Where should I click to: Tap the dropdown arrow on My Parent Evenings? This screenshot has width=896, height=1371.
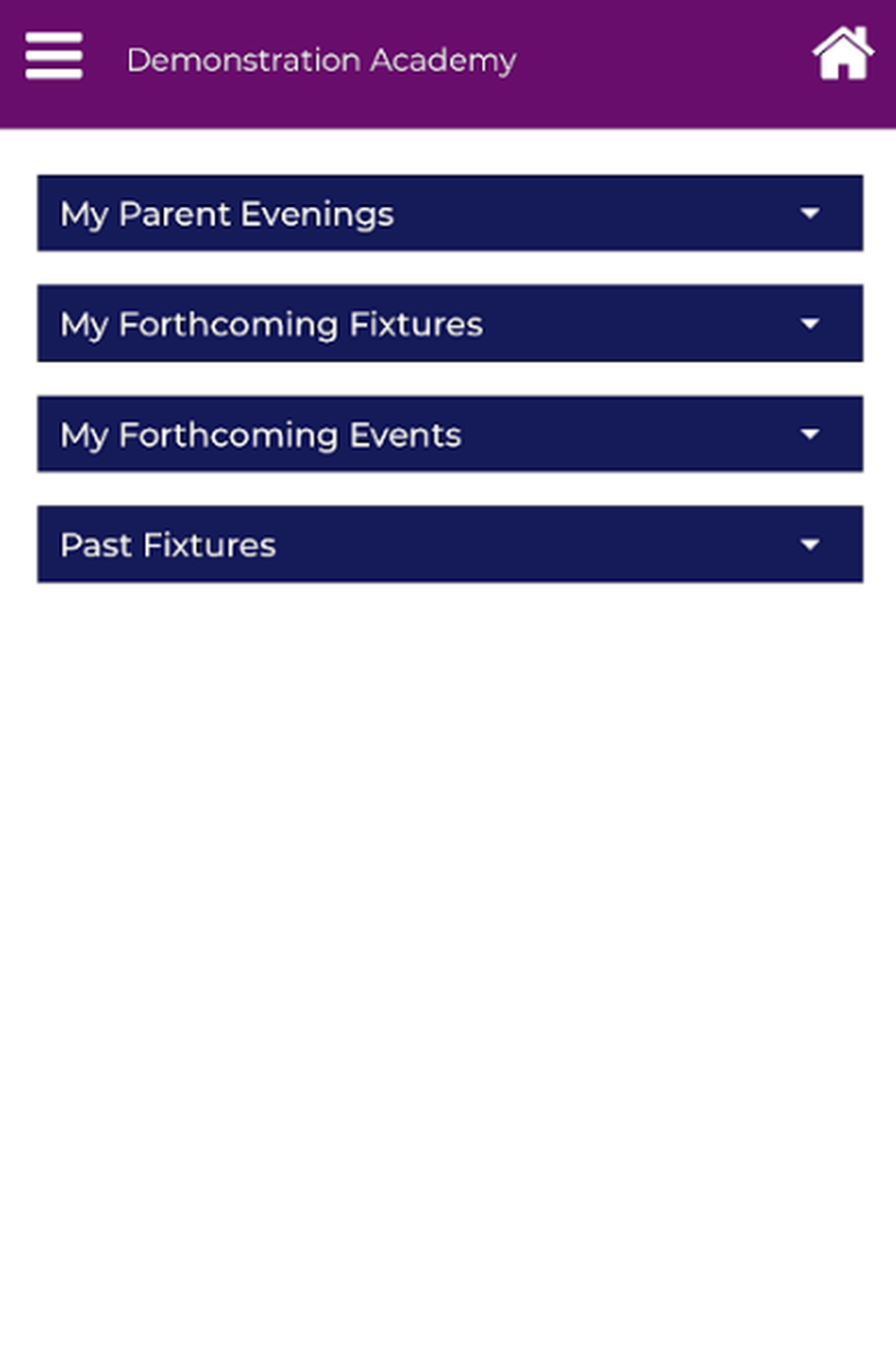(809, 213)
